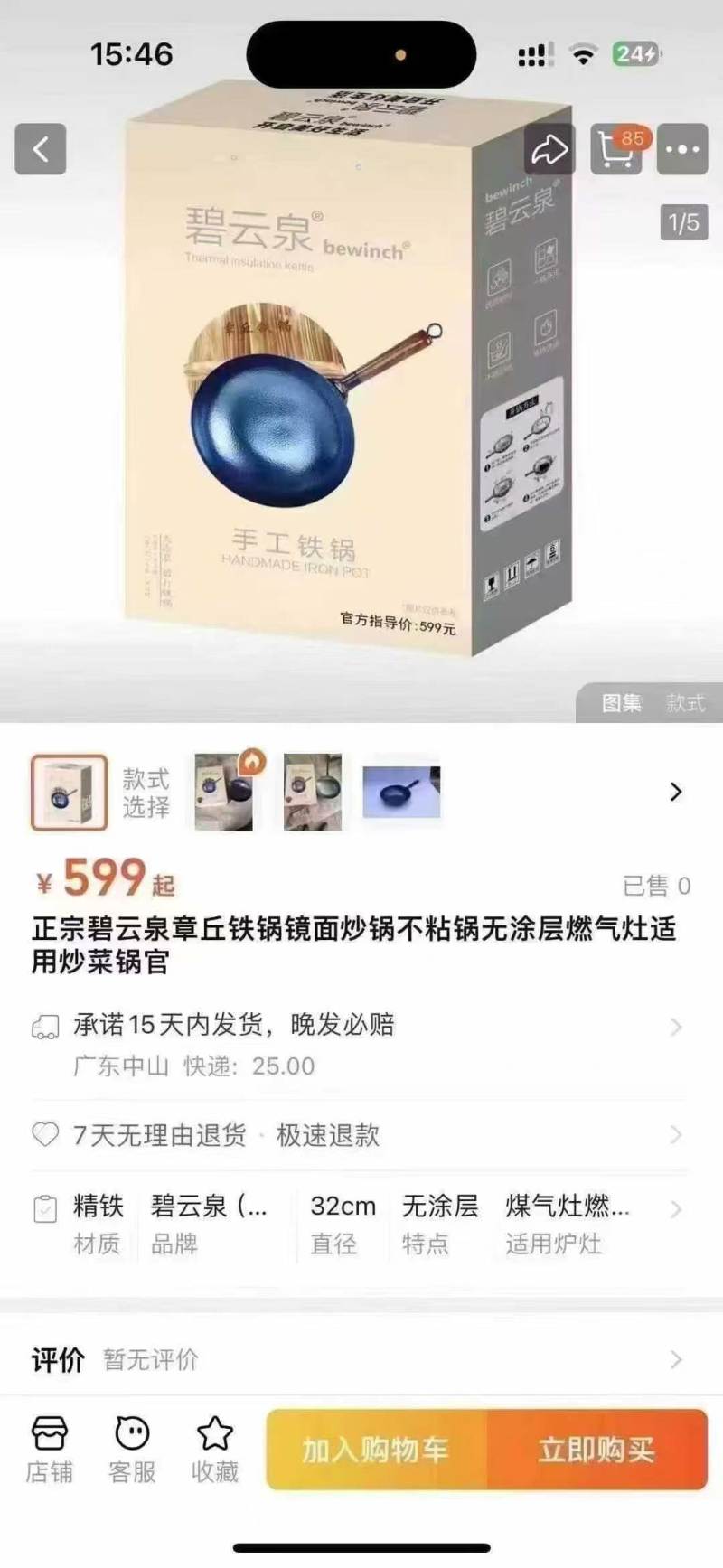This screenshot has width=723, height=1568.
Task: Open the shopping cart
Action: coord(615,149)
